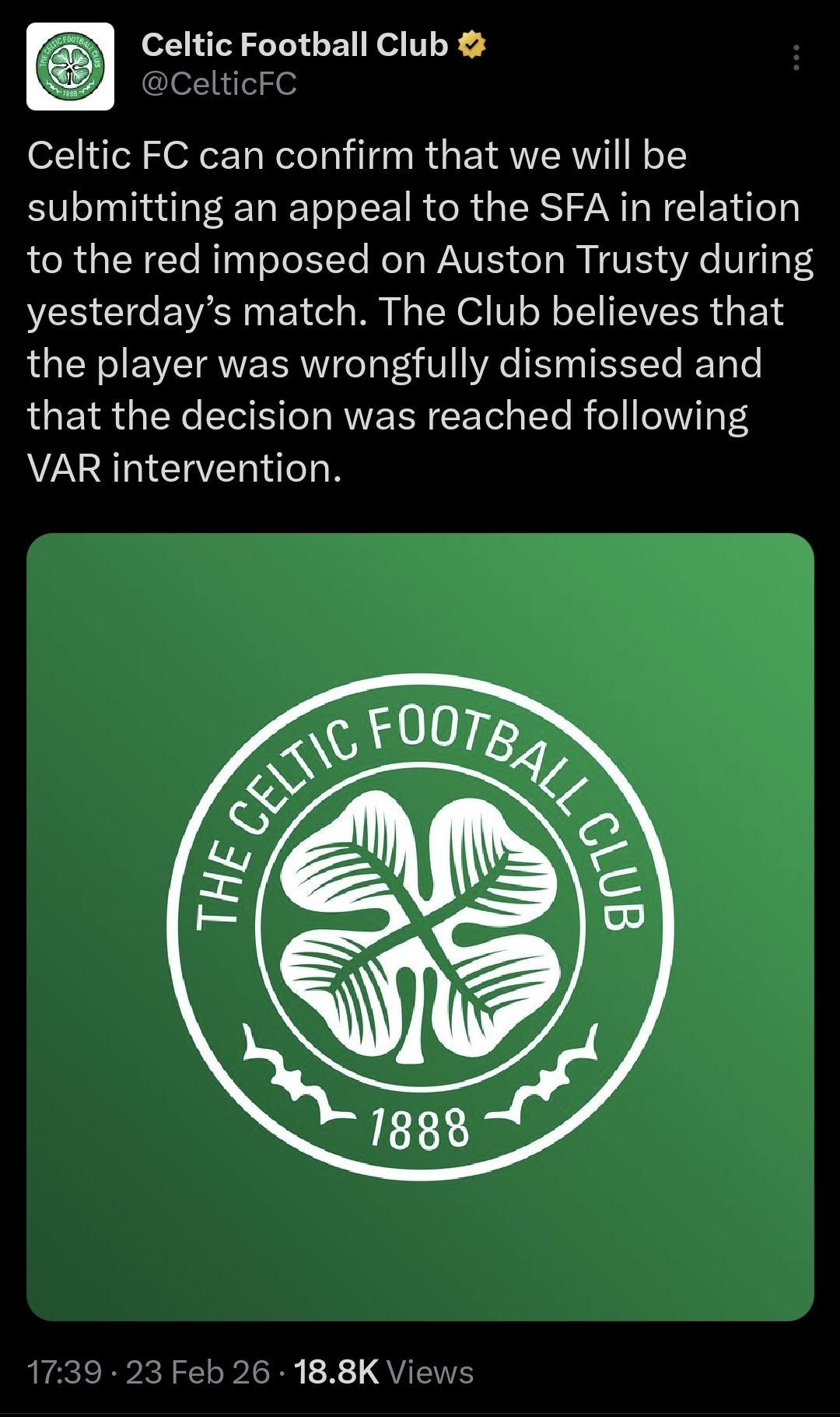Open the post's three-dot overflow menu

(796, 58)
